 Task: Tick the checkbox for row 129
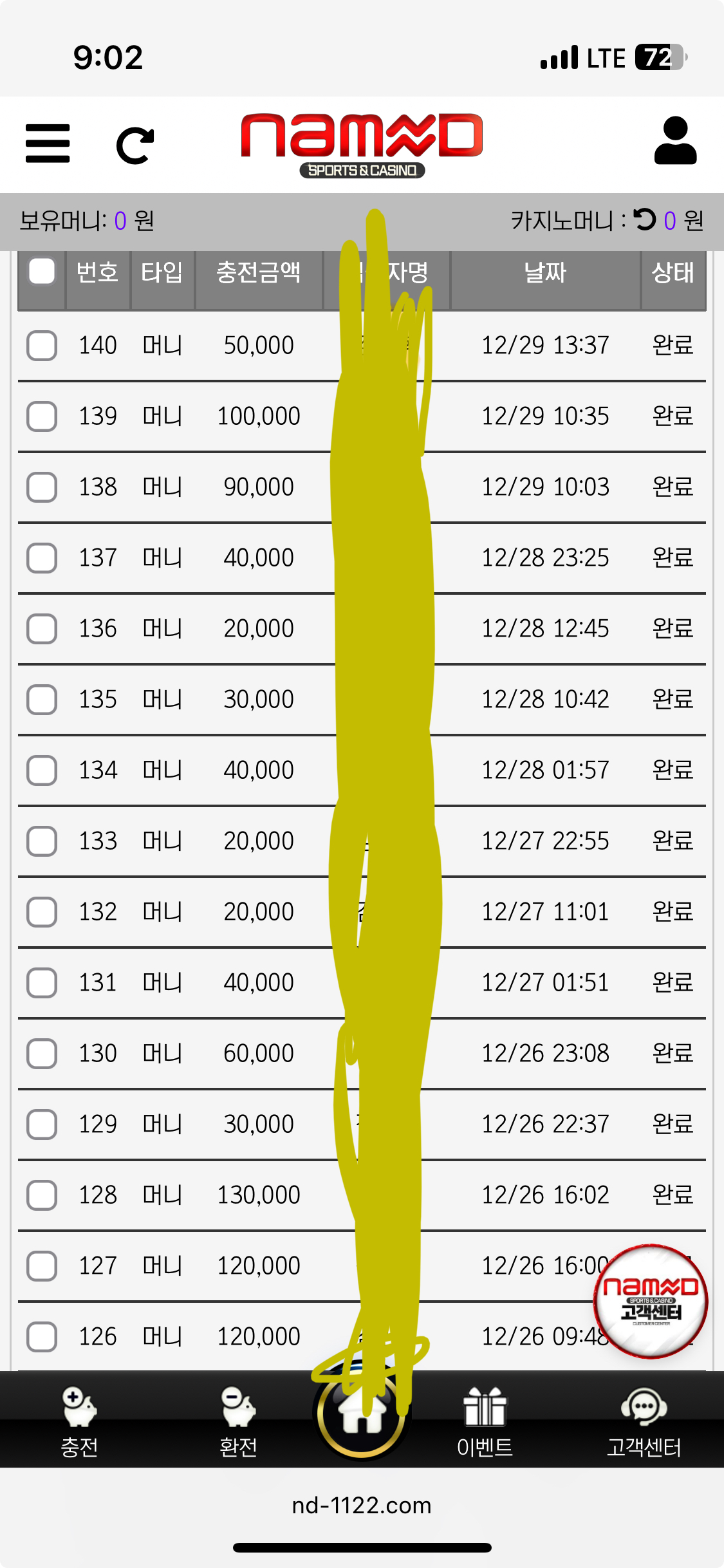click(42, 1125)
